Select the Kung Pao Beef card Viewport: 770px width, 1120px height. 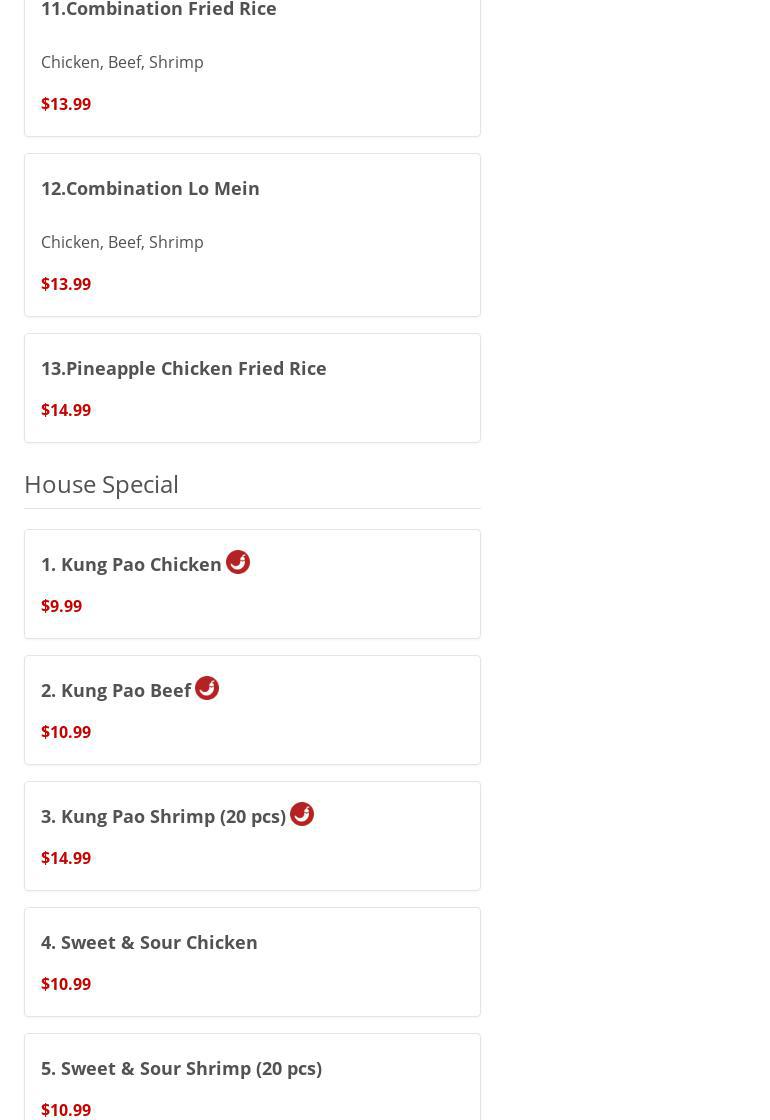coord(116,690)
